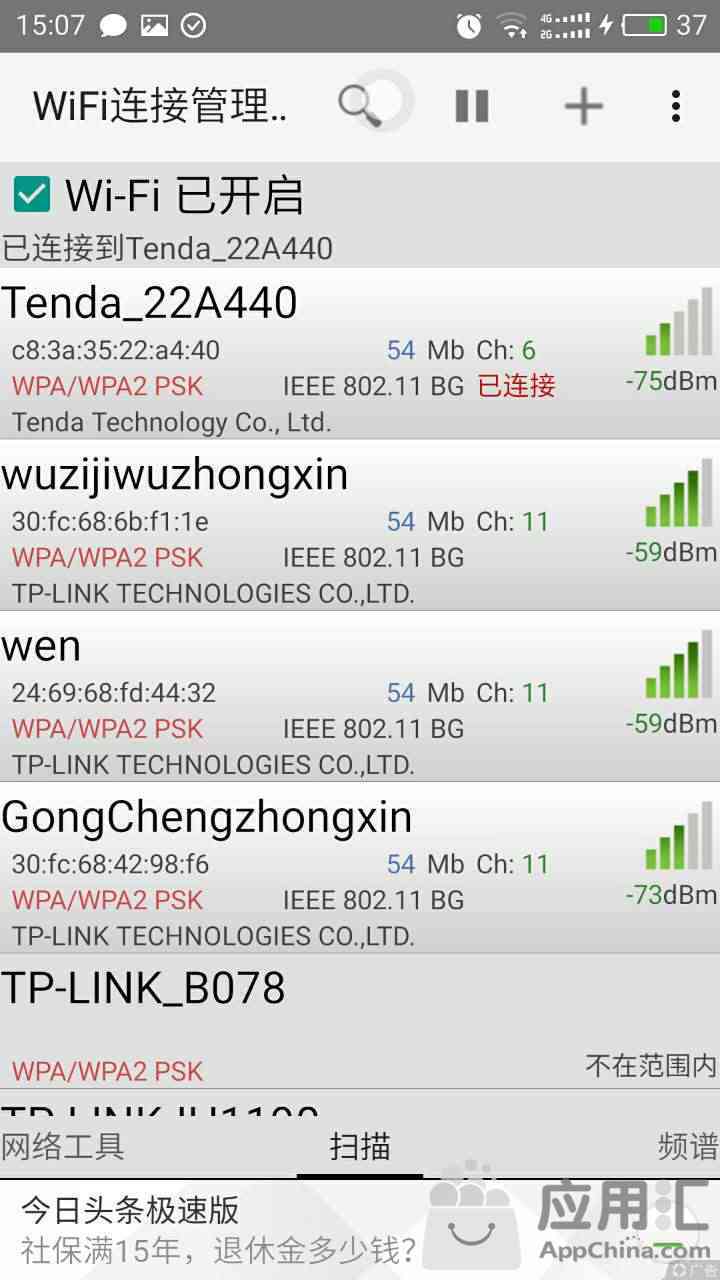Choose the GongChengzhongxin network

[360, 868]
